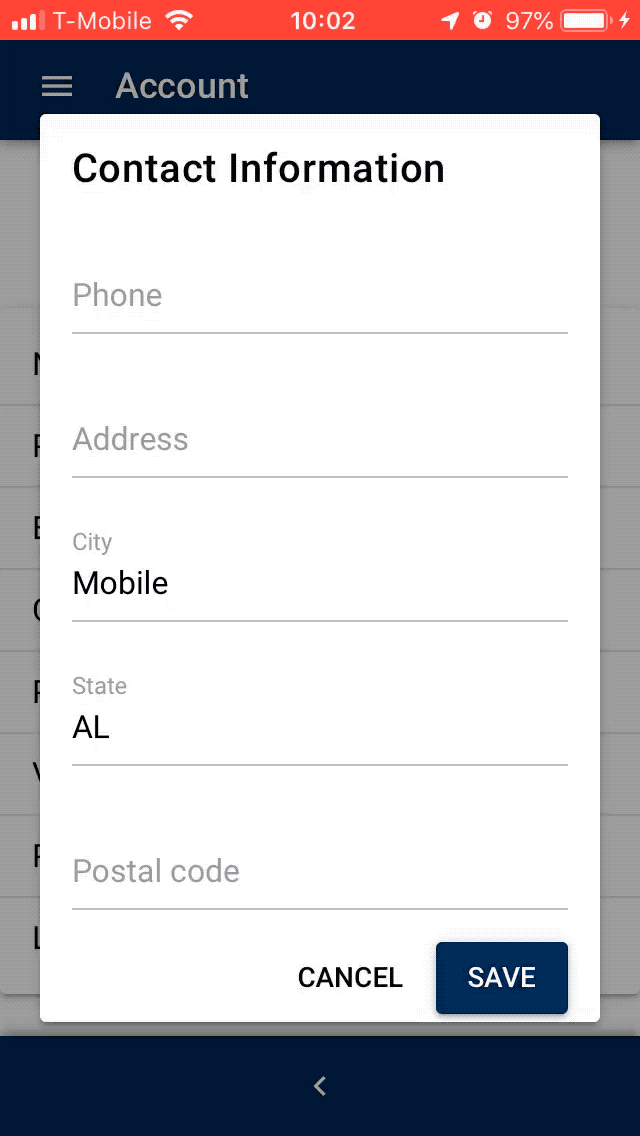Edit the City field showing Mobile
Screen dimensions: 640x1136
coord(319,584)
